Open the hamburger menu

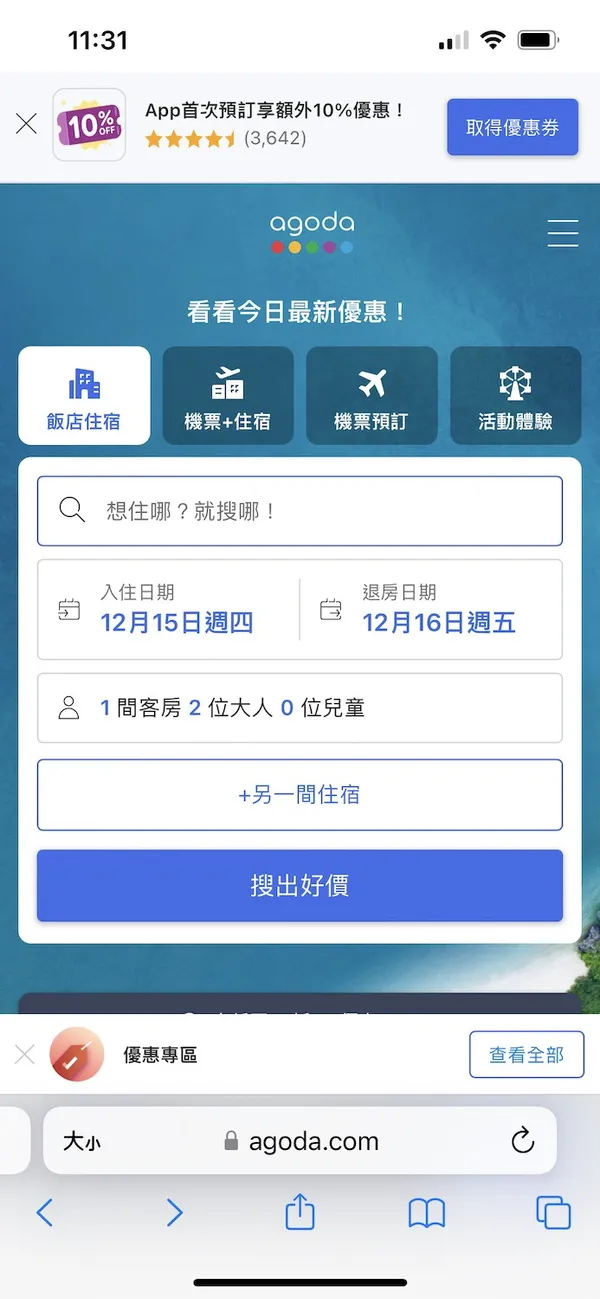point(562,233)
